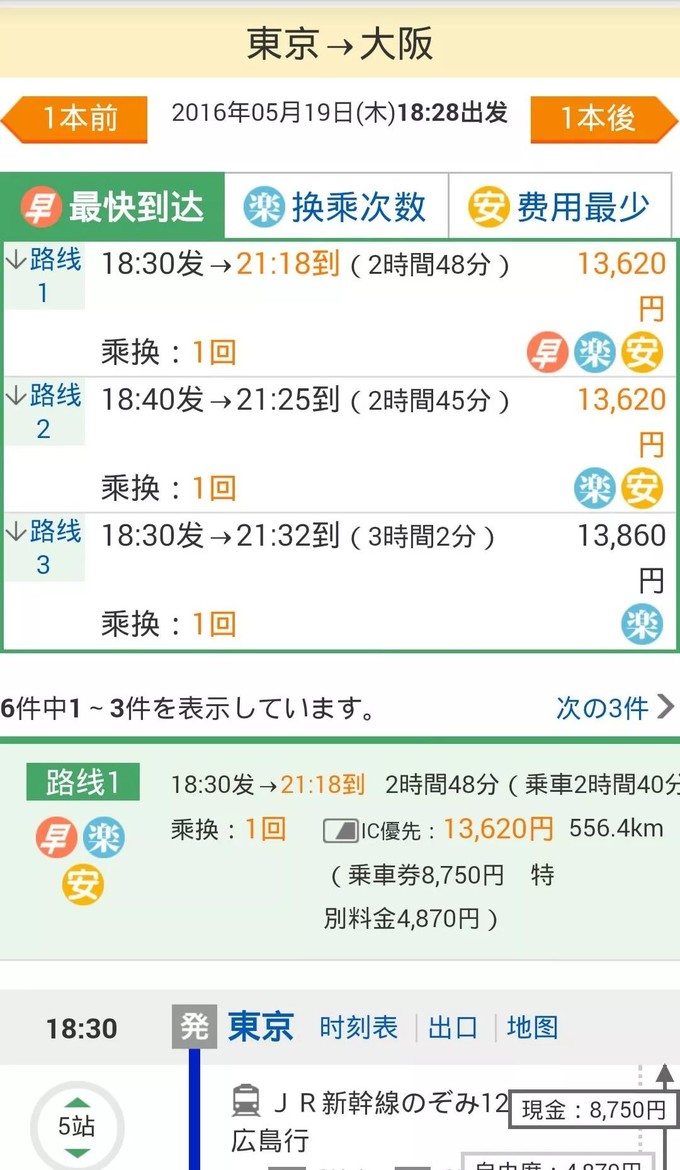This screenshot has height=1170, width=680.
Task: Expand the 5站 intermediate stops
Action: [x=77, y=1125]
